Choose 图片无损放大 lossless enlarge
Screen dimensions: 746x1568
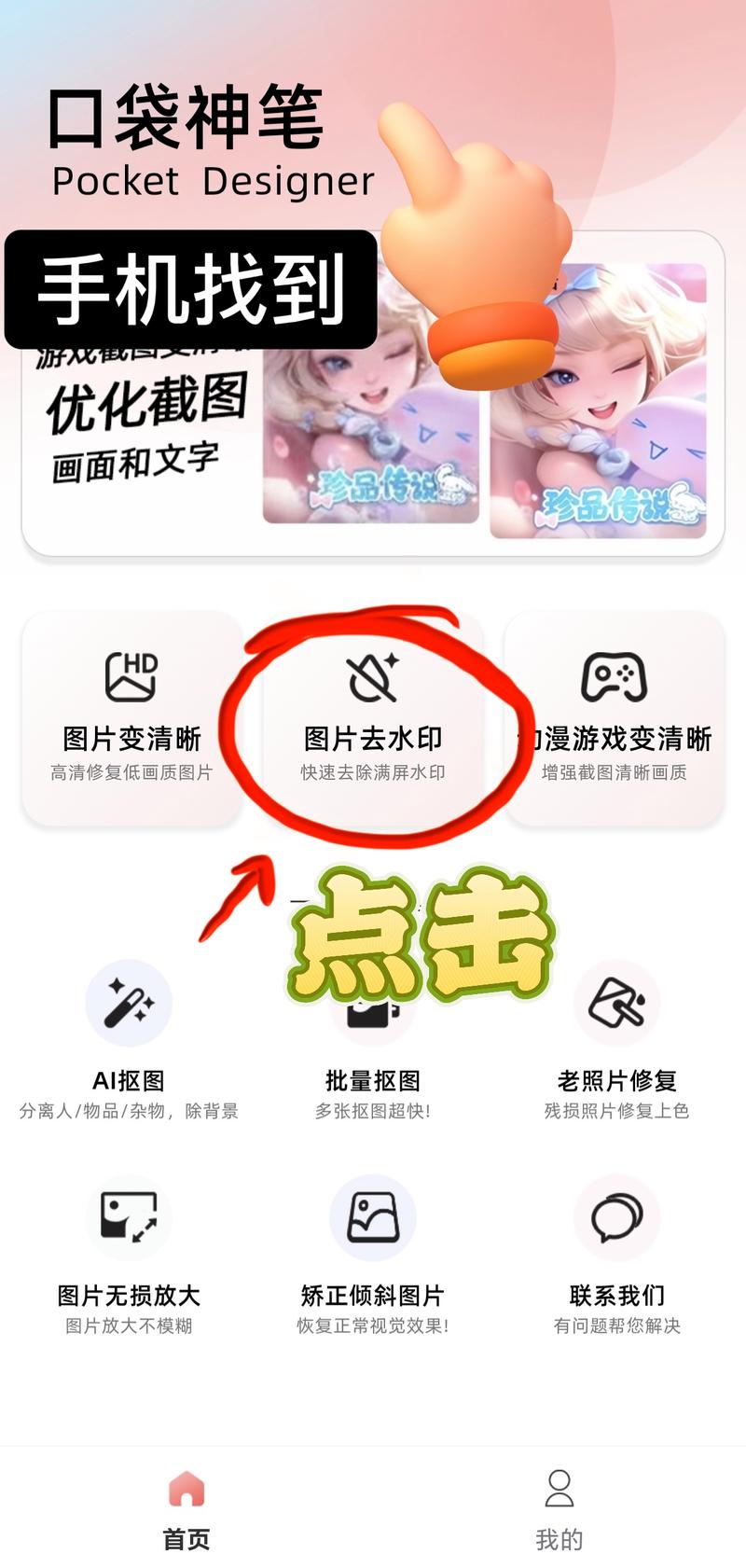coord(129,1250)
